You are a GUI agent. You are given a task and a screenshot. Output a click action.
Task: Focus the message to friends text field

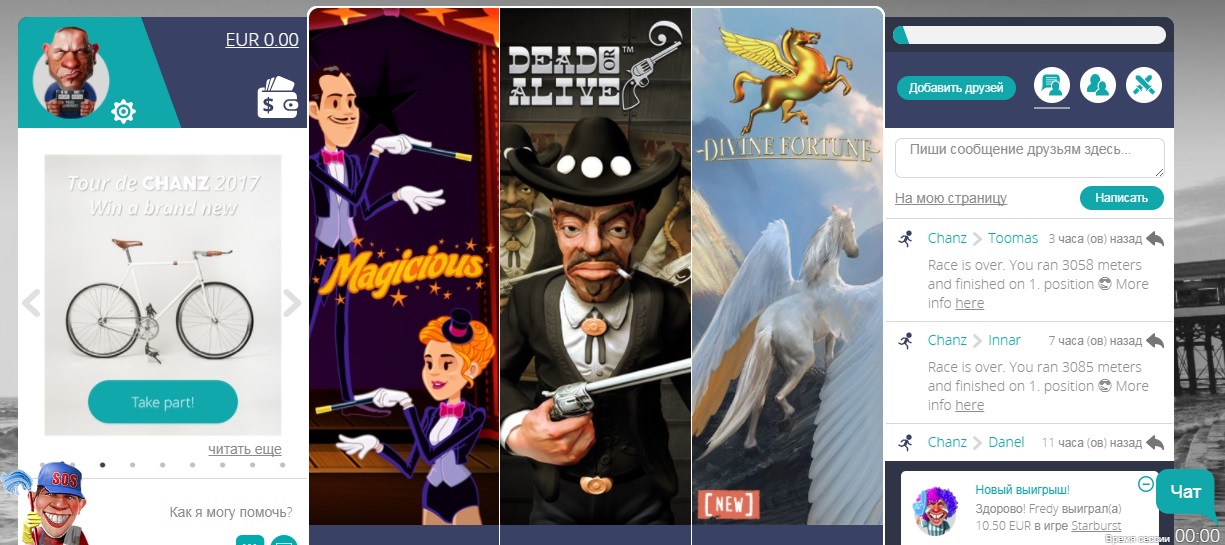click(1029, 158)
